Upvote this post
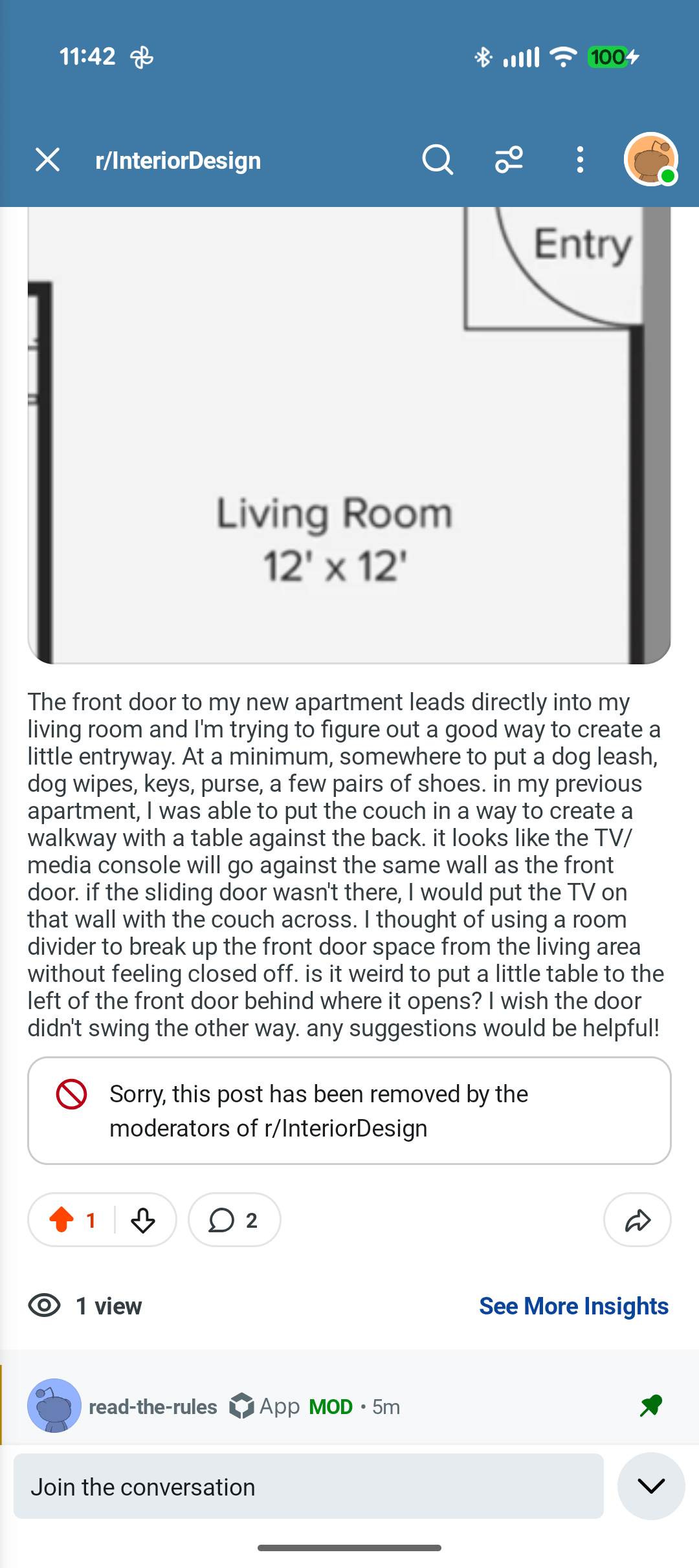Image resolution: width=699 pixels, height=1568 pixels. pos(62,1220)
